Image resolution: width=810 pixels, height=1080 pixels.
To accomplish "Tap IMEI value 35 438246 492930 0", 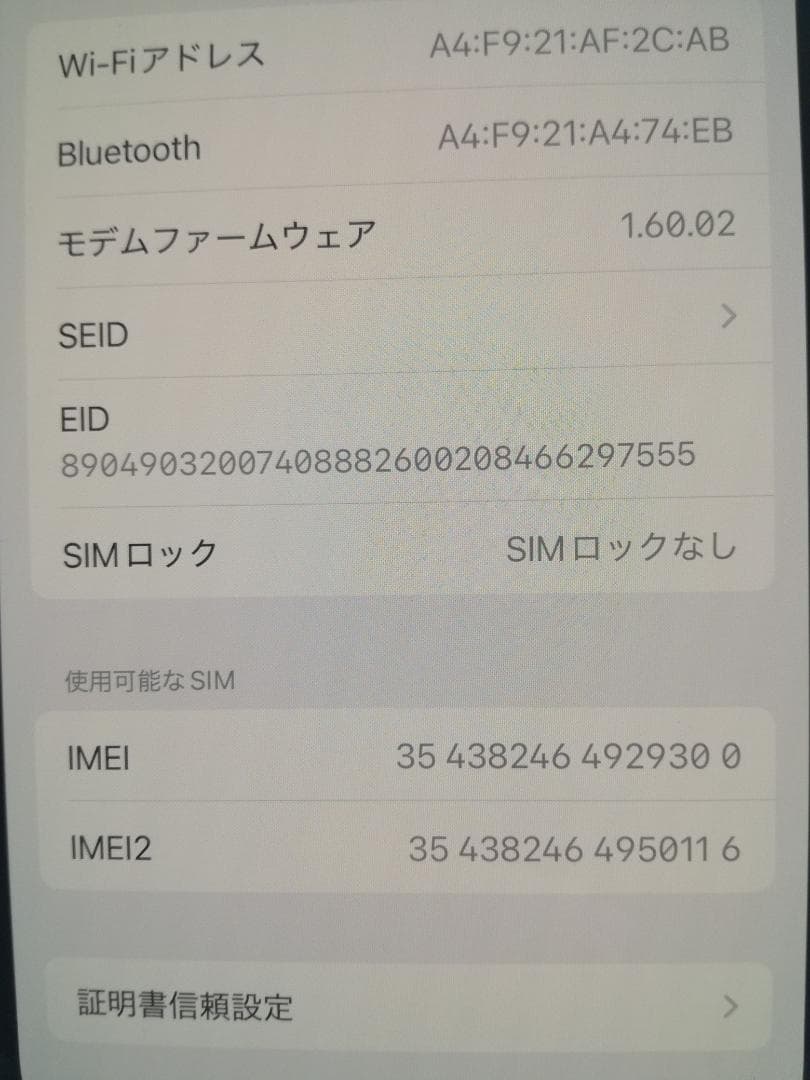I will [x=578, y=758].
